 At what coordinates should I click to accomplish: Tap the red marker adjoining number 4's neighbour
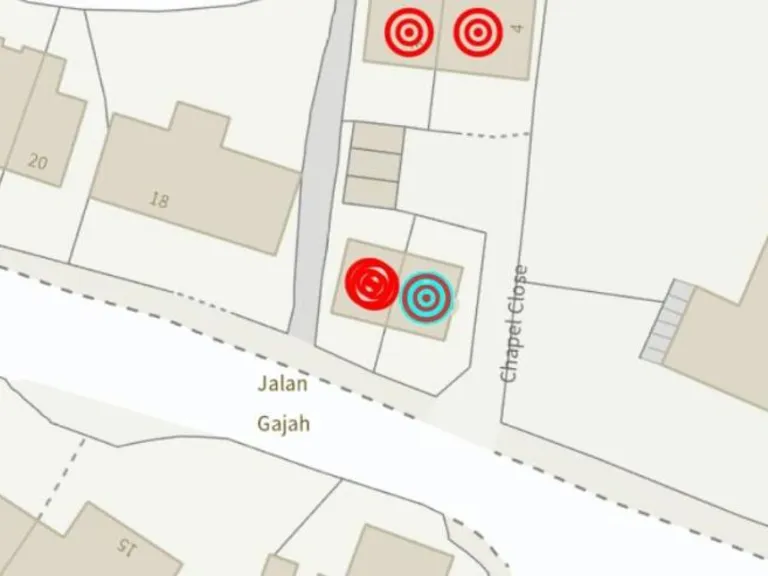(x=408, y=32)
